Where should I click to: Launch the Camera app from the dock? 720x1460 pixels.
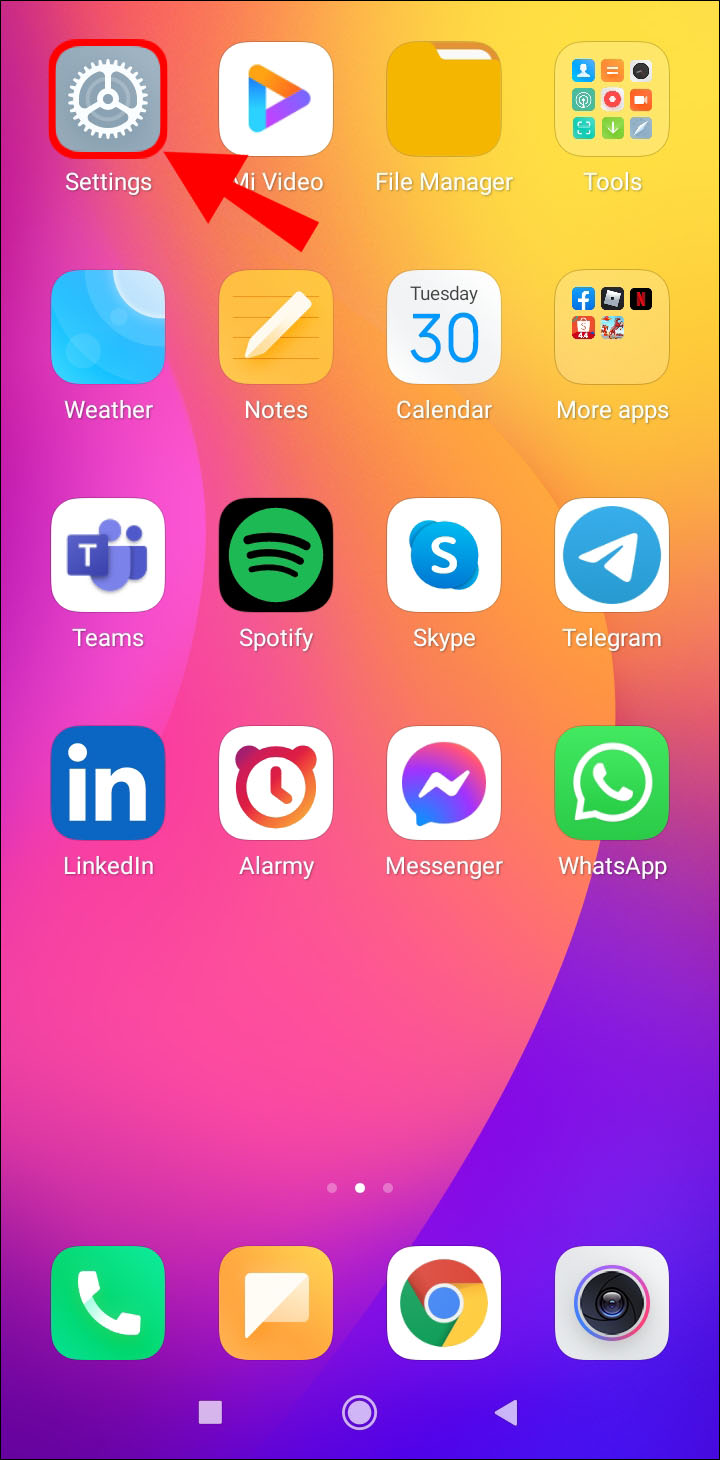click(612, 1303)
